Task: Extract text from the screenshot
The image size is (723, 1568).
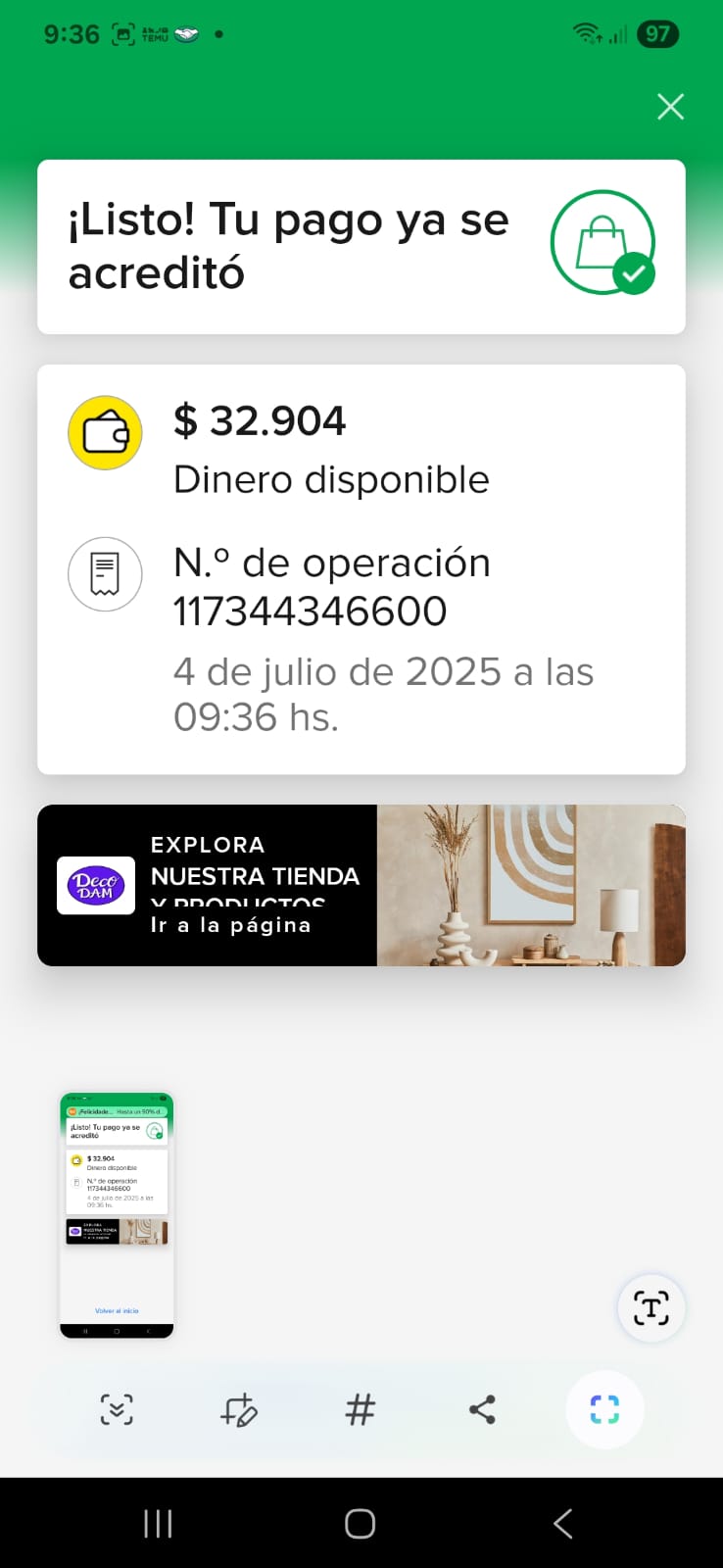Action: tap(651, 1307)
